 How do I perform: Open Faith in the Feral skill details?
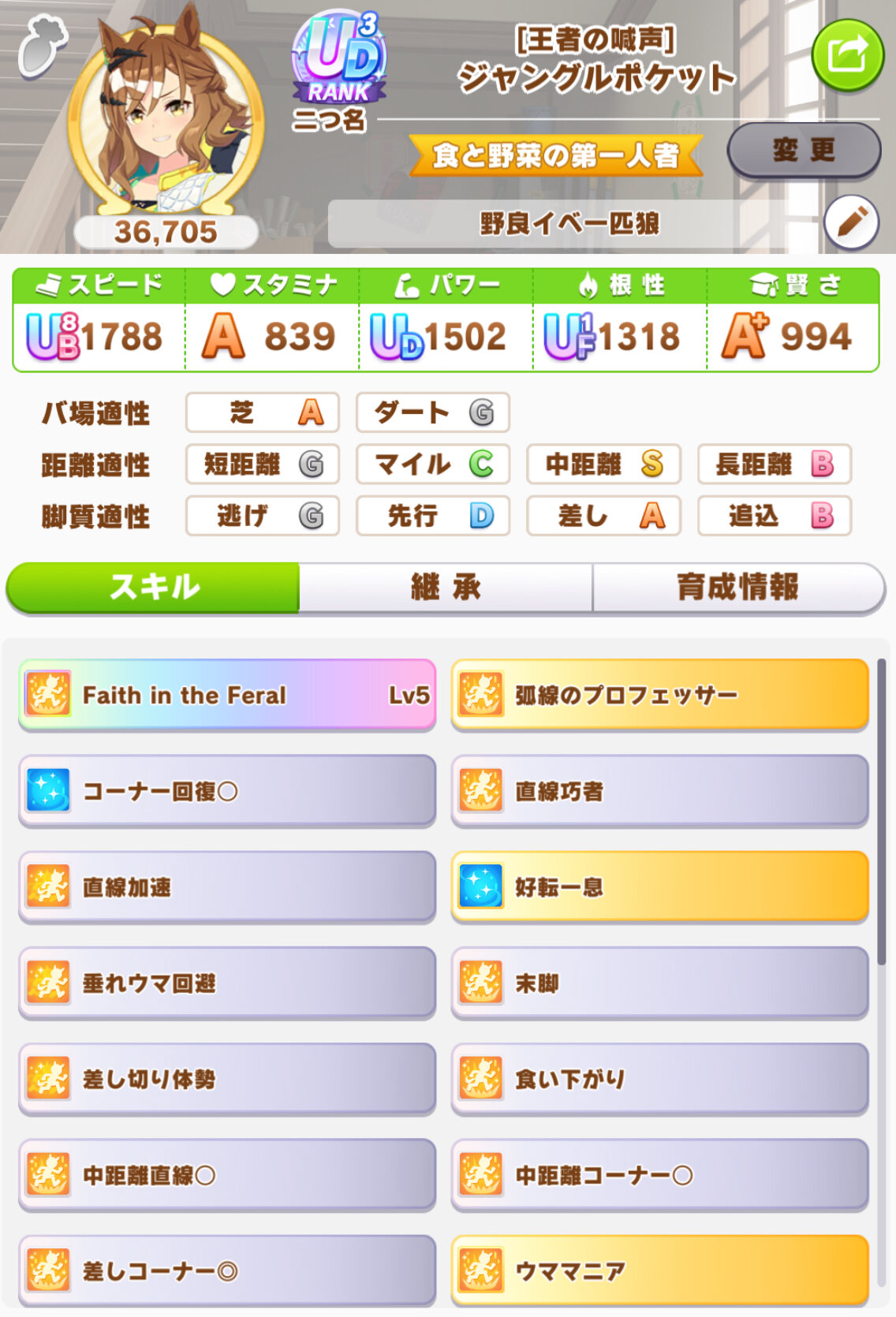click(x=227, y=695)
